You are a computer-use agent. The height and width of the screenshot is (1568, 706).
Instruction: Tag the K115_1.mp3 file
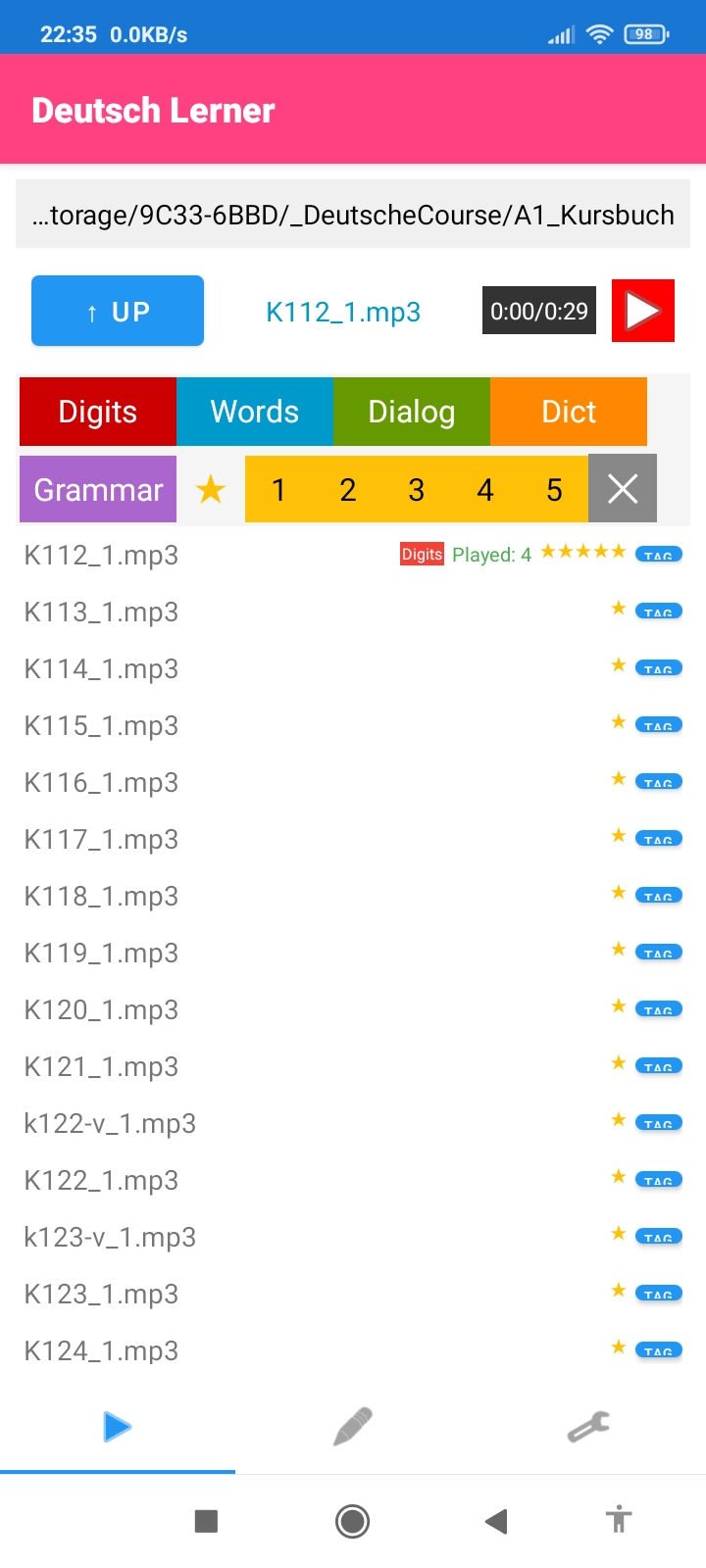point(658,725)
